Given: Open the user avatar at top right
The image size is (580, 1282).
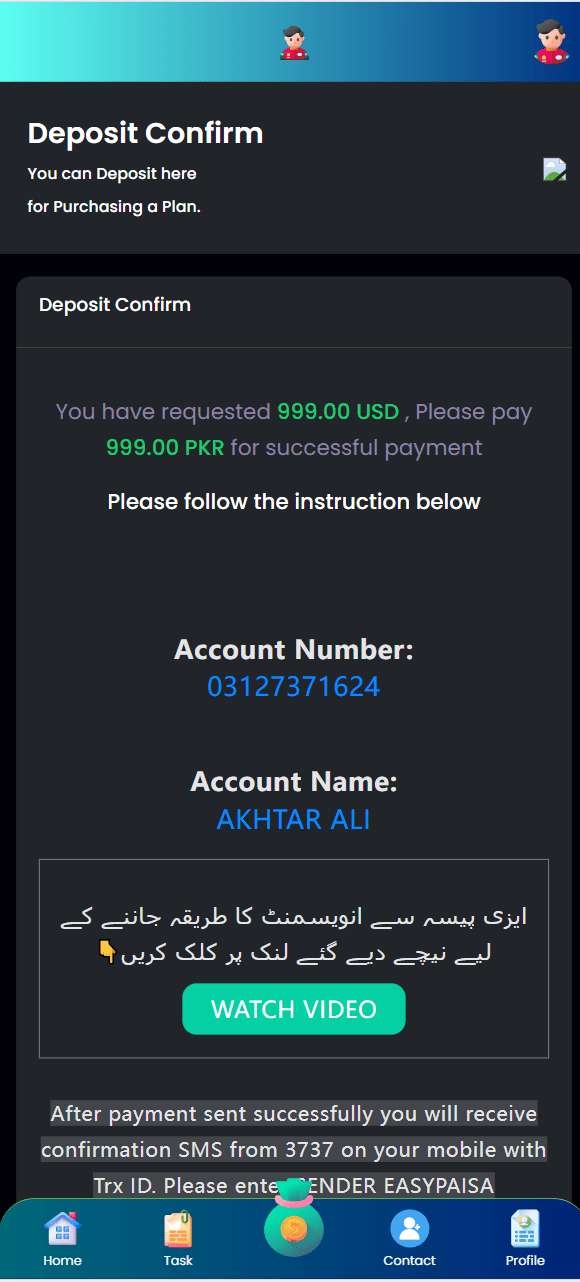Looking at the screenshot, I should [x=551, y=42].
